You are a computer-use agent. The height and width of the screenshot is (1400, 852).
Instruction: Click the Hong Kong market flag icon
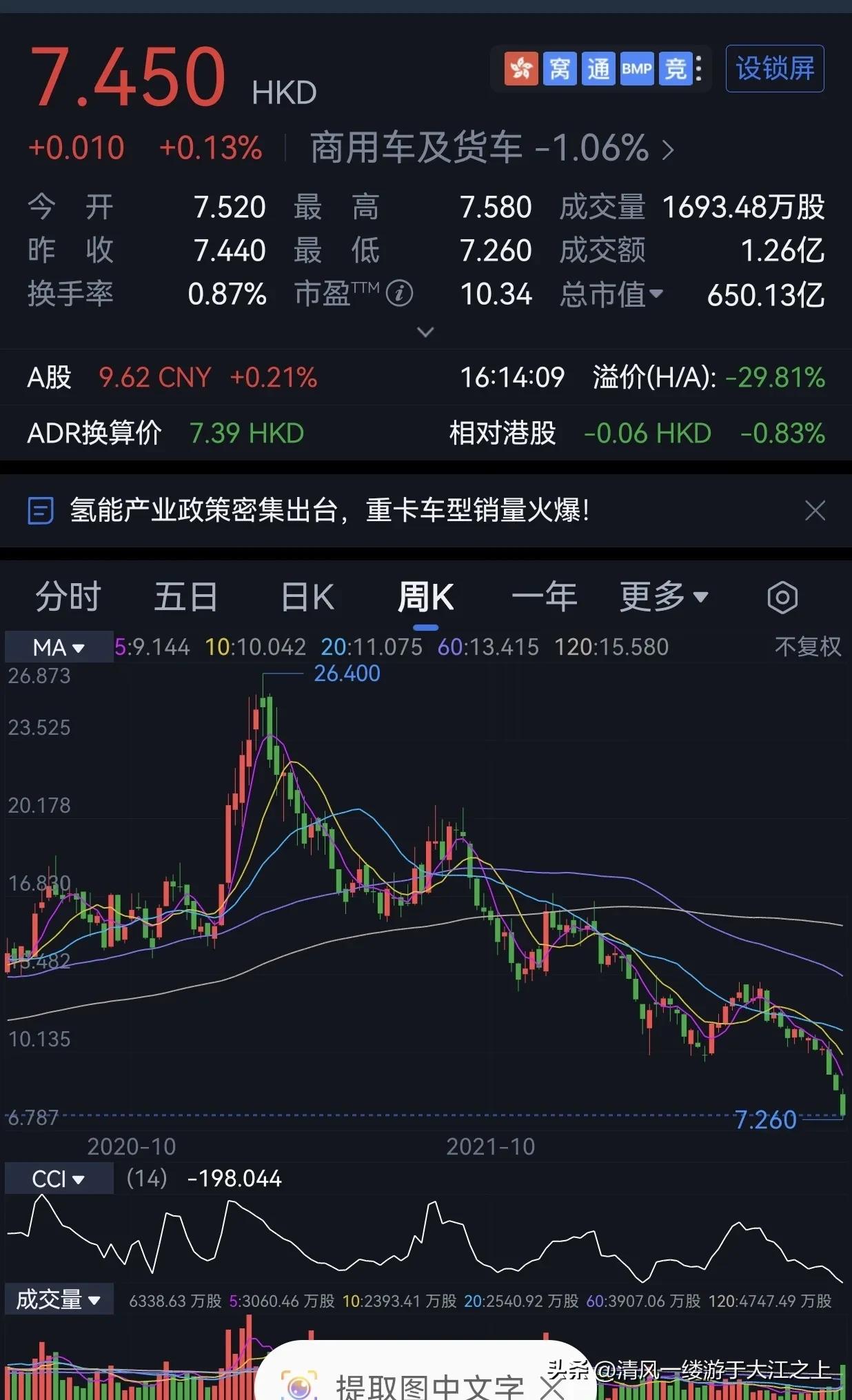pyautogui.click(x=522, y=69)
